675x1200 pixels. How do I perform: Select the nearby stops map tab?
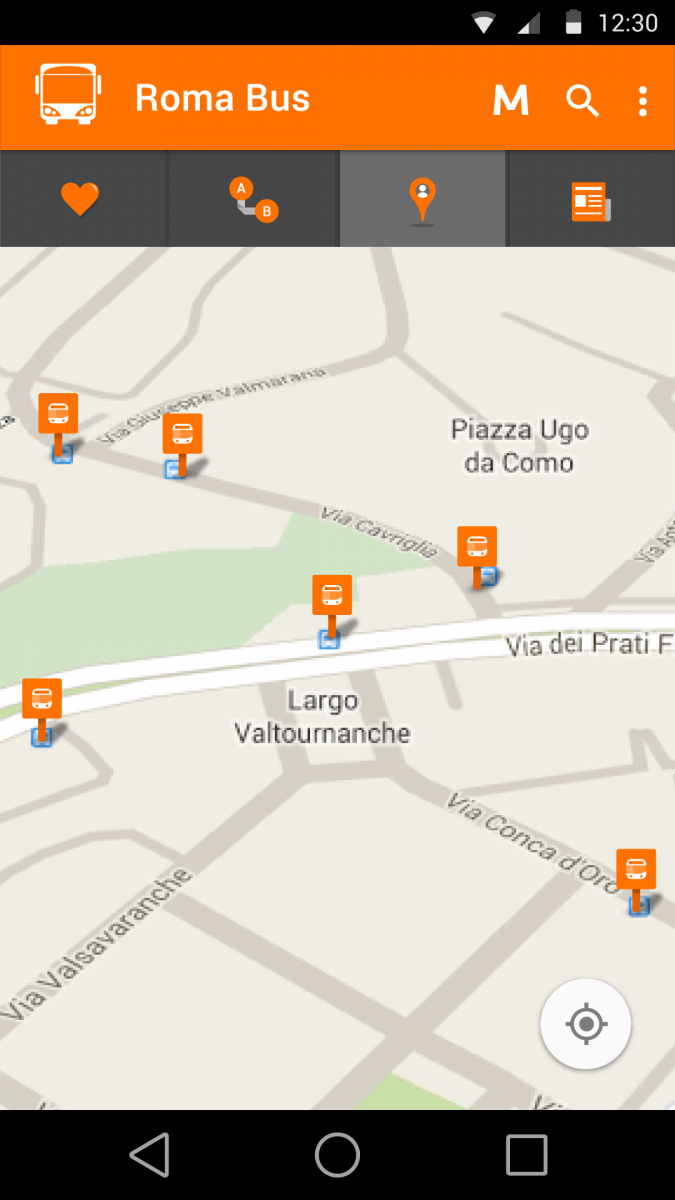coord(423,199)
